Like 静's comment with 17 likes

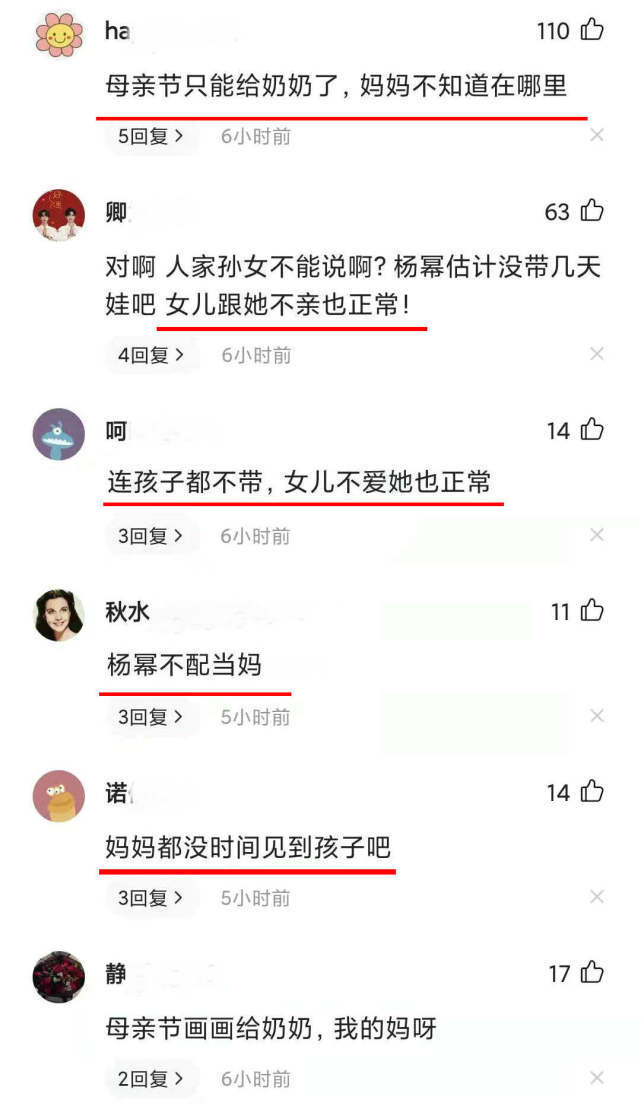(592, 972)
